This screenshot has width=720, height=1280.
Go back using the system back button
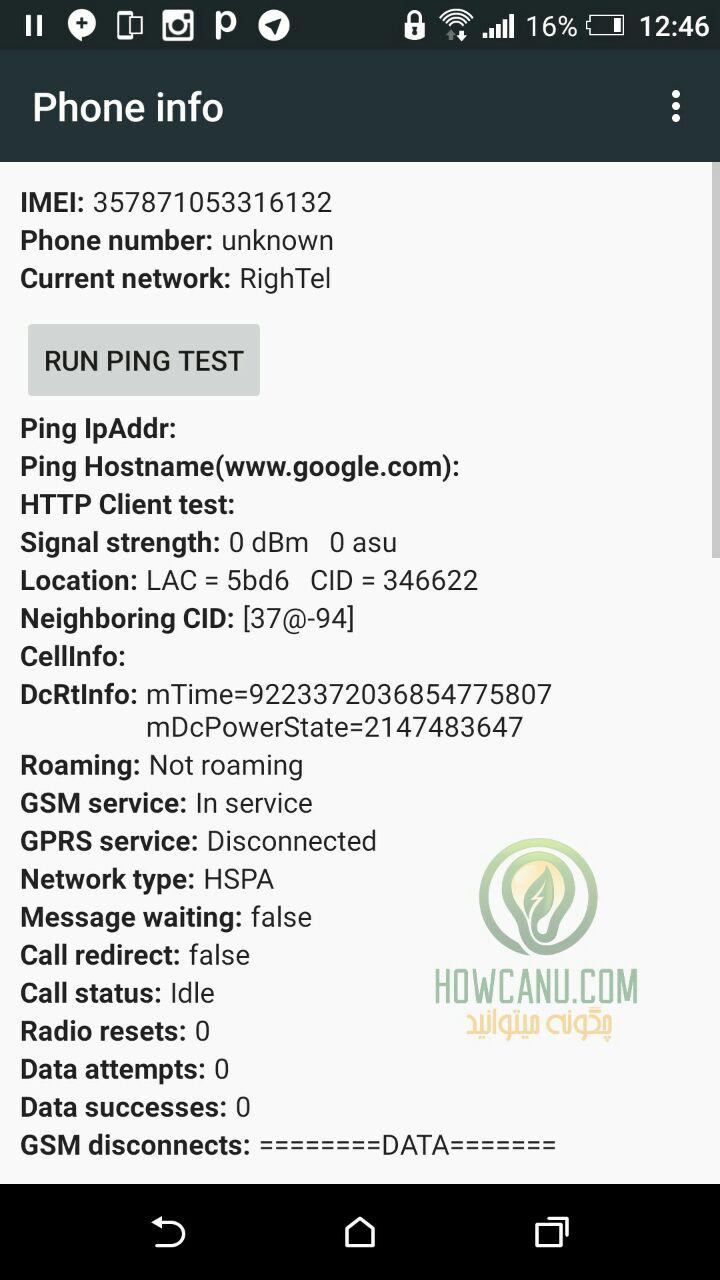pyautogui.click(x=168, y=1232)
